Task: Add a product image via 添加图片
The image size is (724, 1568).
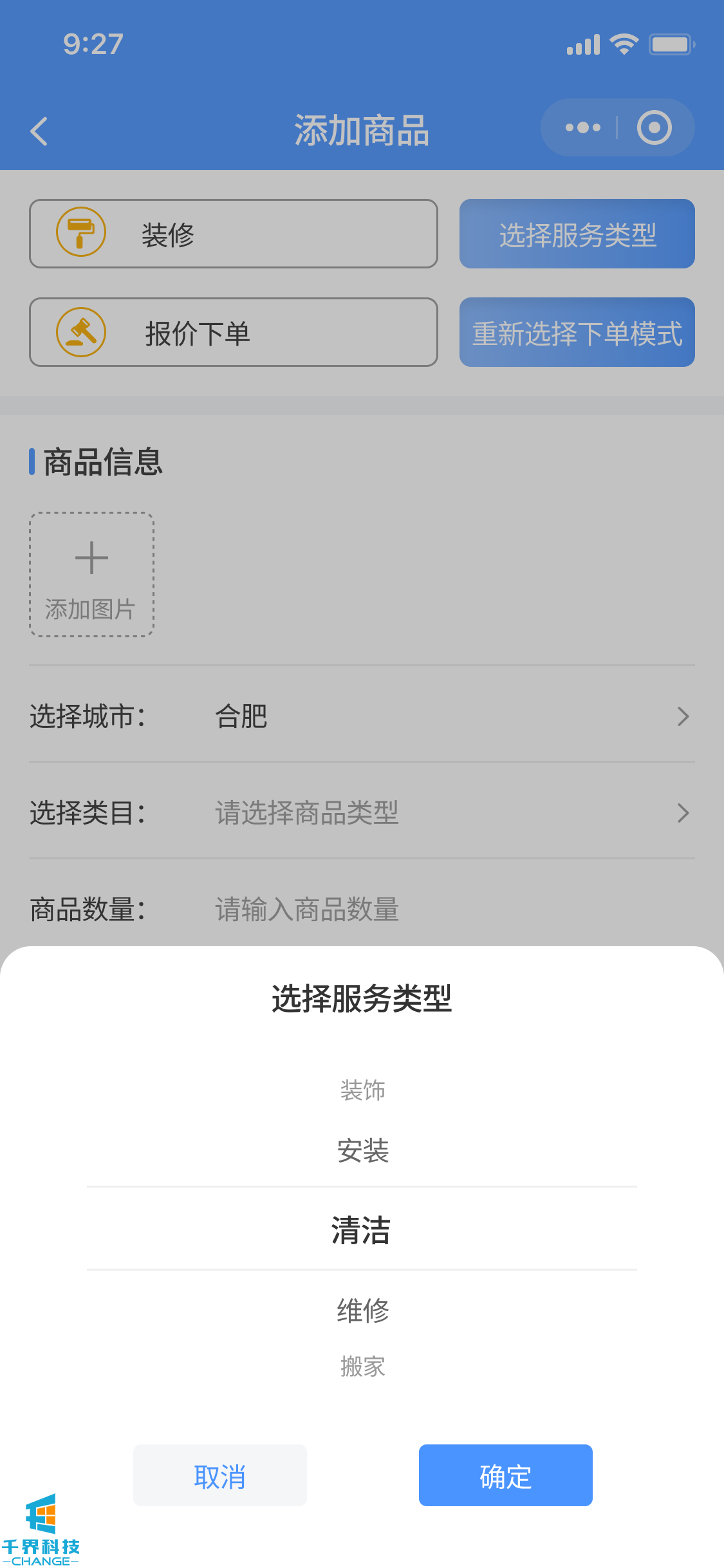Action: tap(91, 574)
